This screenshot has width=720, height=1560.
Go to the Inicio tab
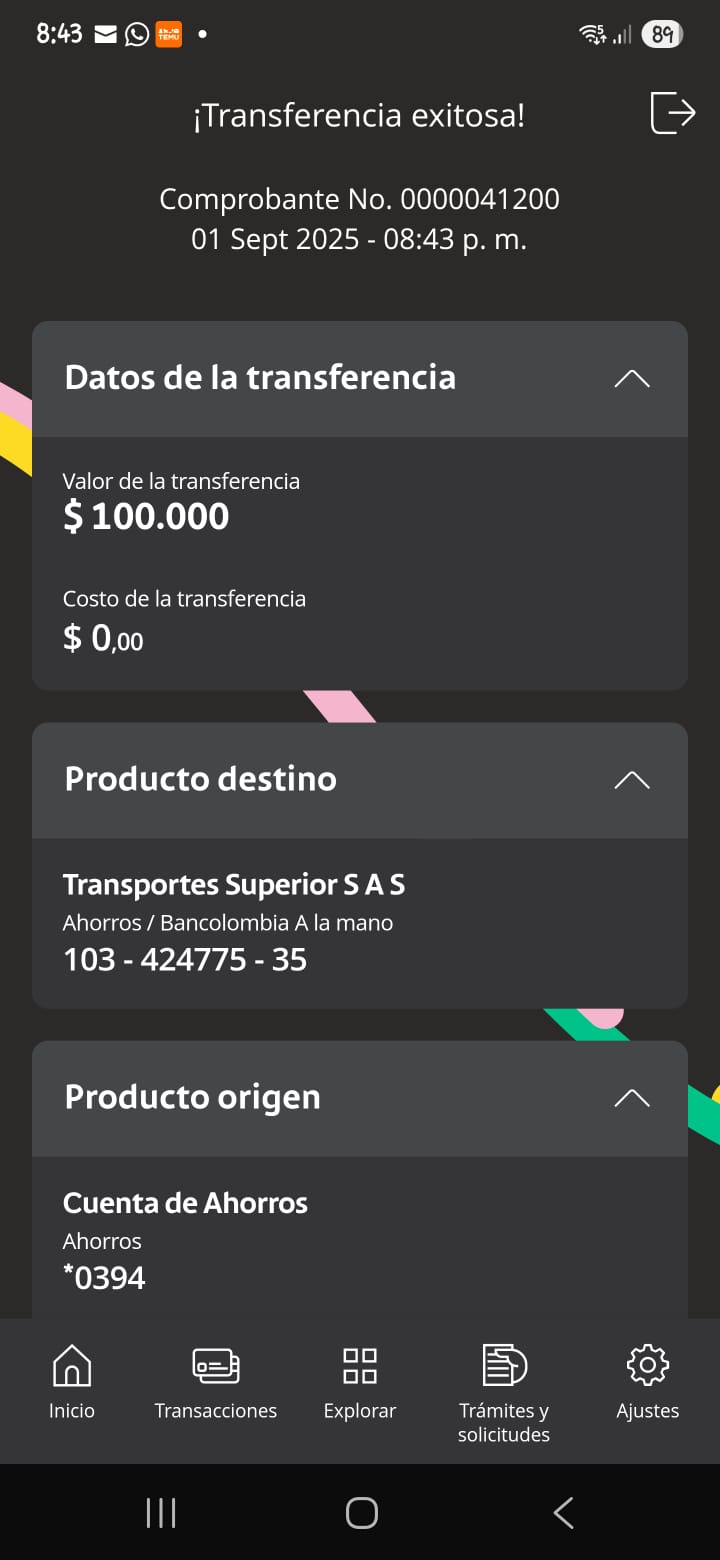72,1382
